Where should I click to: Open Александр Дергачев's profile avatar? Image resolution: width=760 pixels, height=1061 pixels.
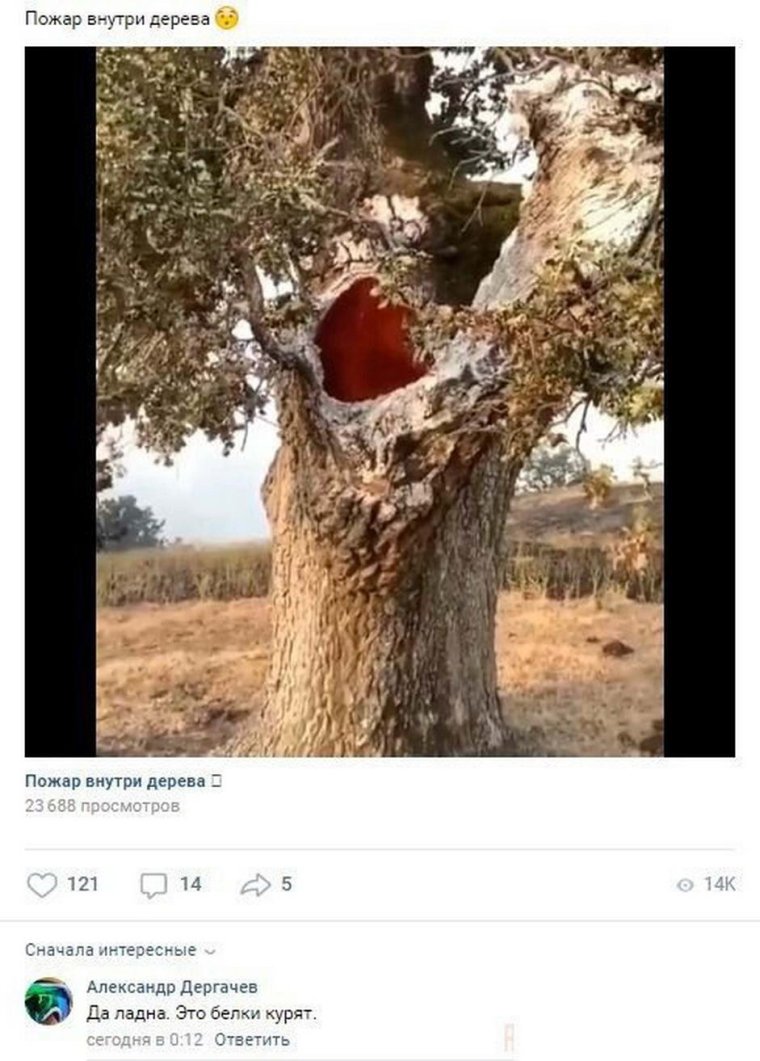(48, 1001)
